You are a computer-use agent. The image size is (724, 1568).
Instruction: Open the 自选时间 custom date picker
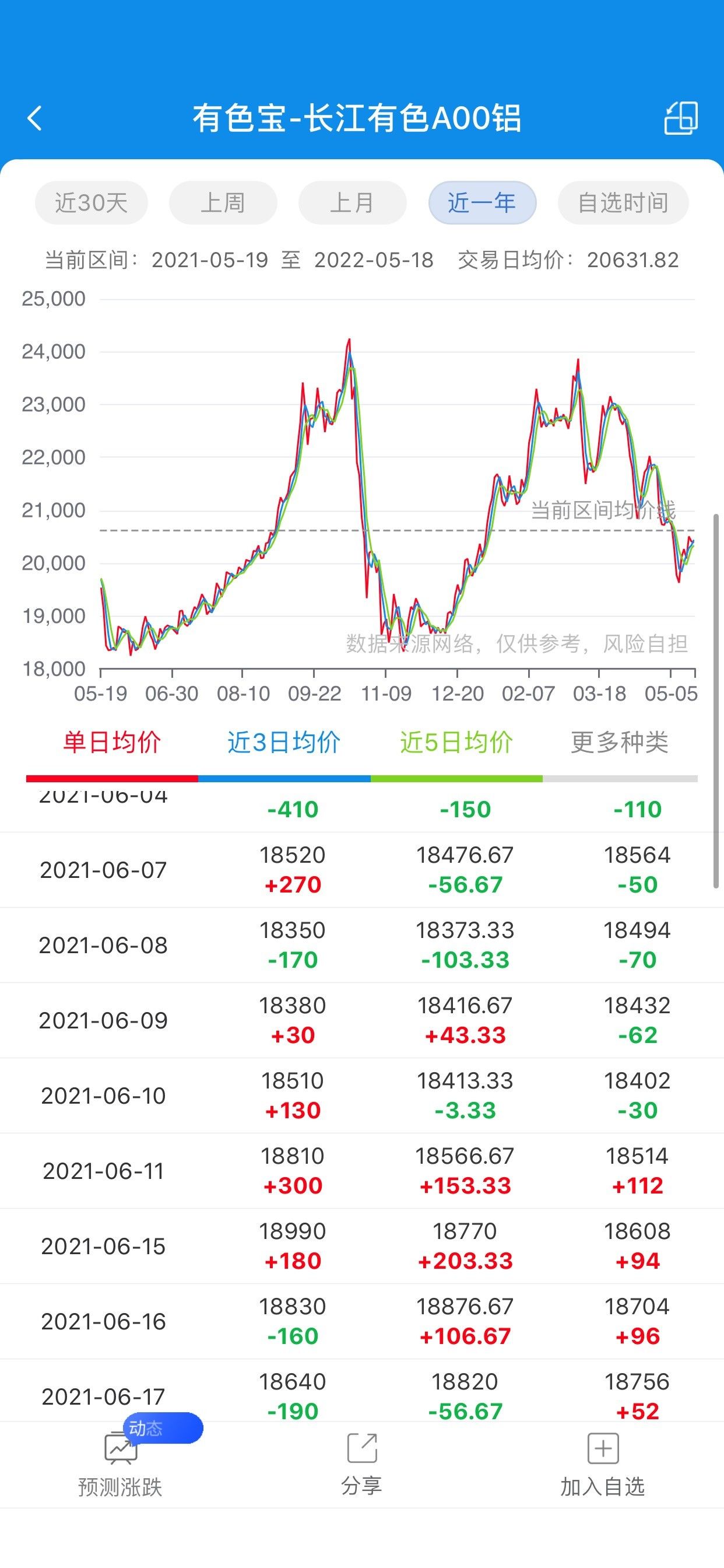[x=623, y=202]
